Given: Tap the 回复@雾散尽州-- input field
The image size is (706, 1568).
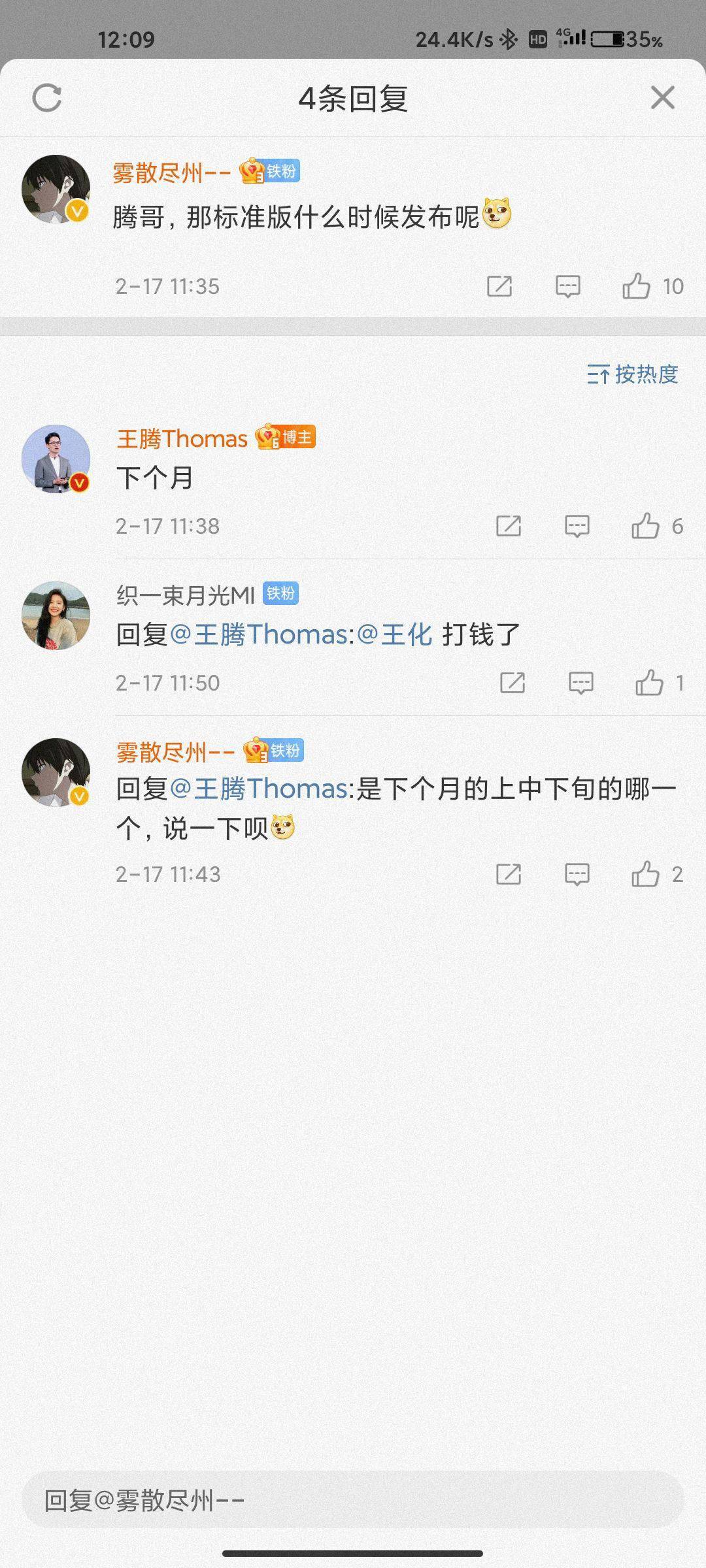Looking at the screenshot, I should coord(353,1501).
